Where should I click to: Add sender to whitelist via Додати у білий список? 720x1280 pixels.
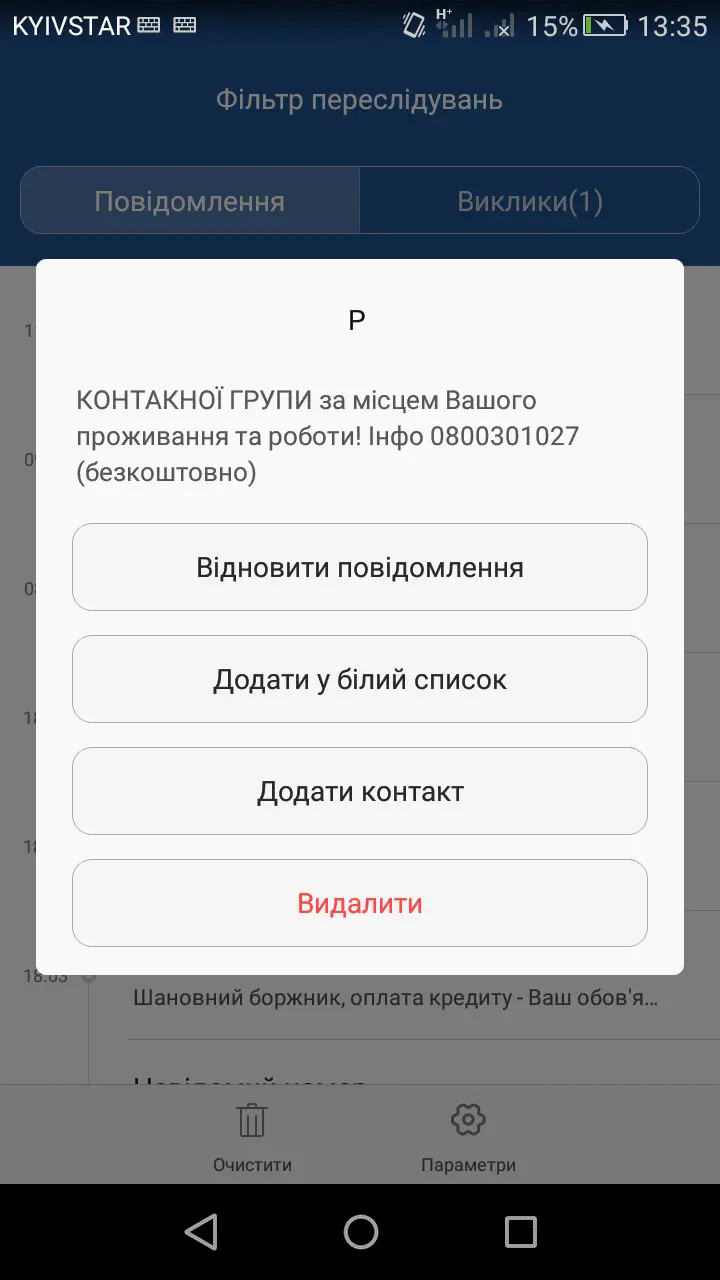coord(360,679)
